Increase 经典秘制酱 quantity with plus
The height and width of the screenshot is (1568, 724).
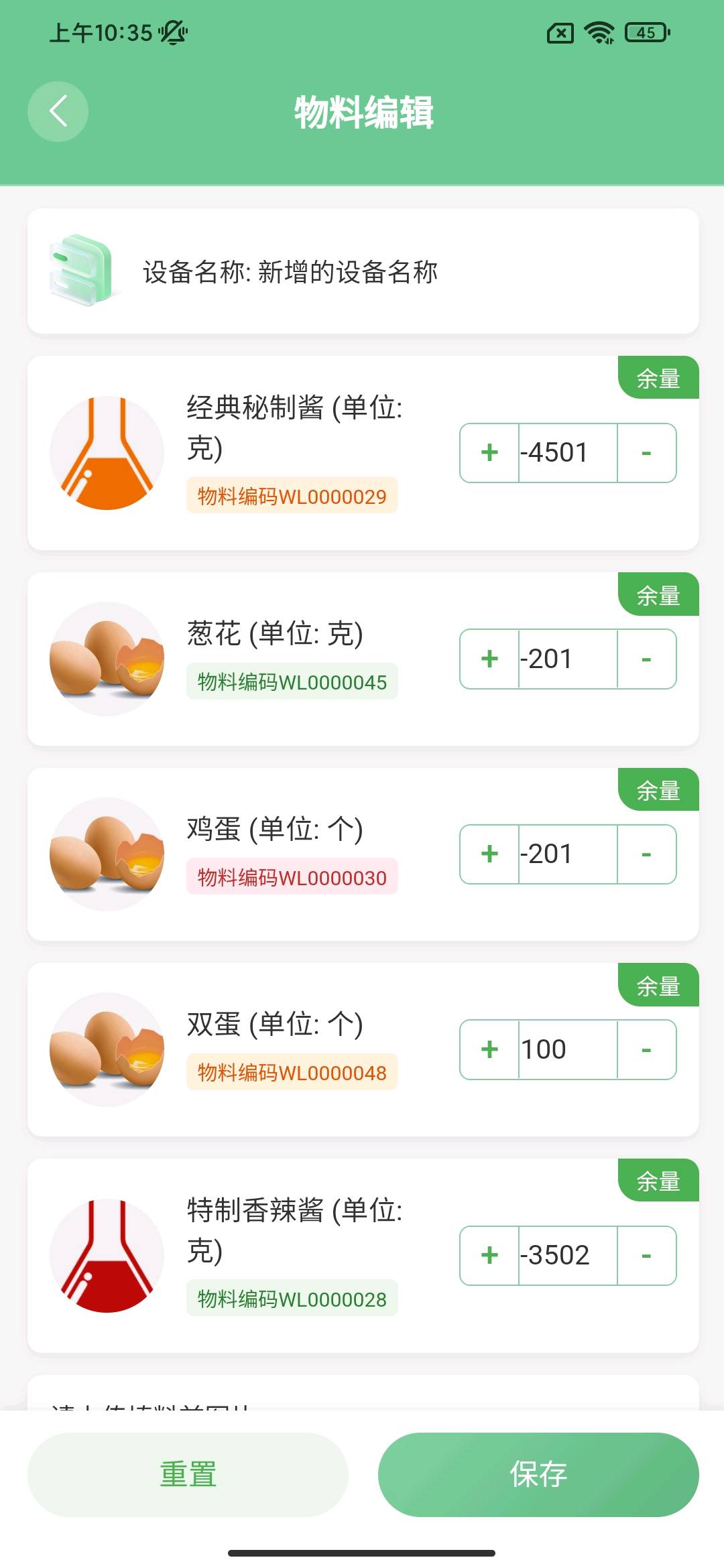coord(489,453)
